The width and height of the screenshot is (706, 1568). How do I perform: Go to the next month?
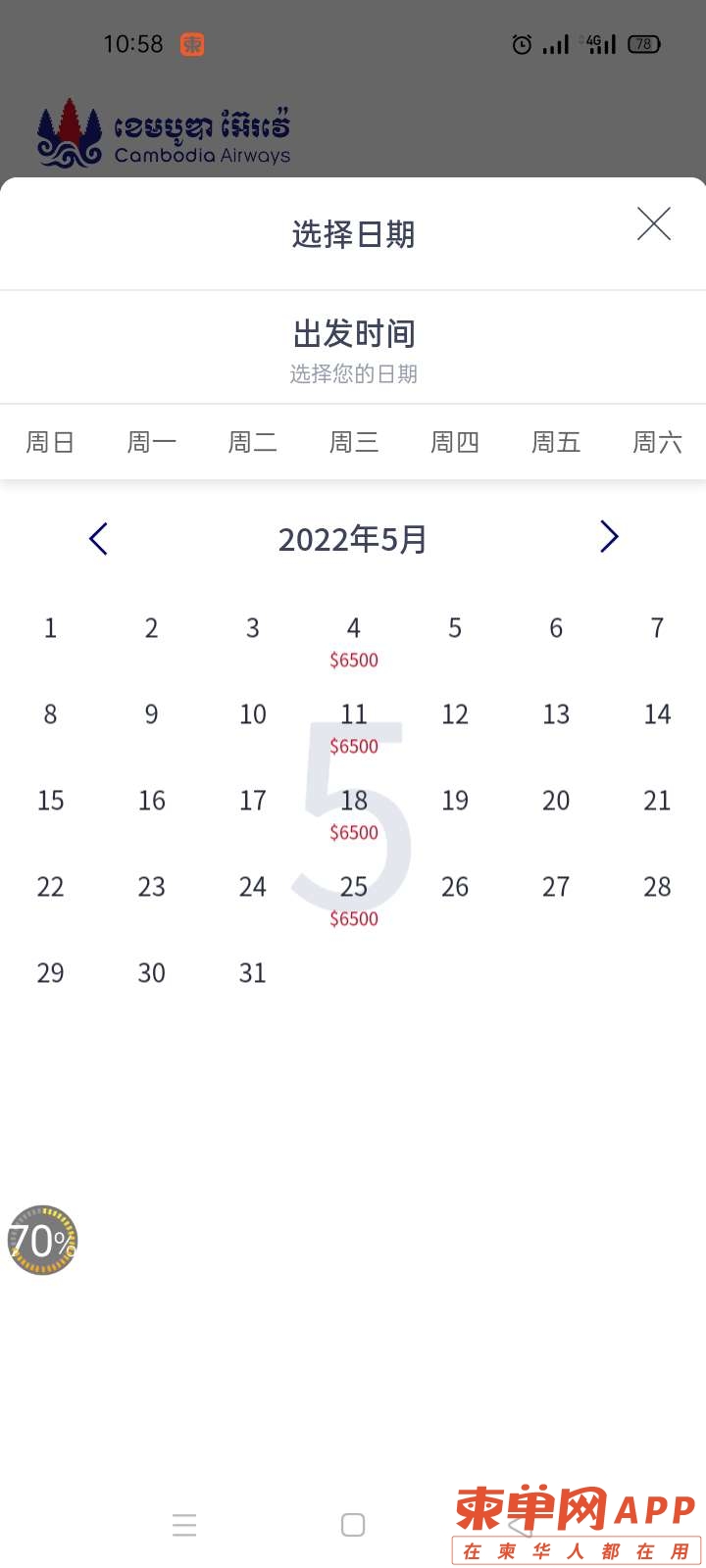pos(609,537)
